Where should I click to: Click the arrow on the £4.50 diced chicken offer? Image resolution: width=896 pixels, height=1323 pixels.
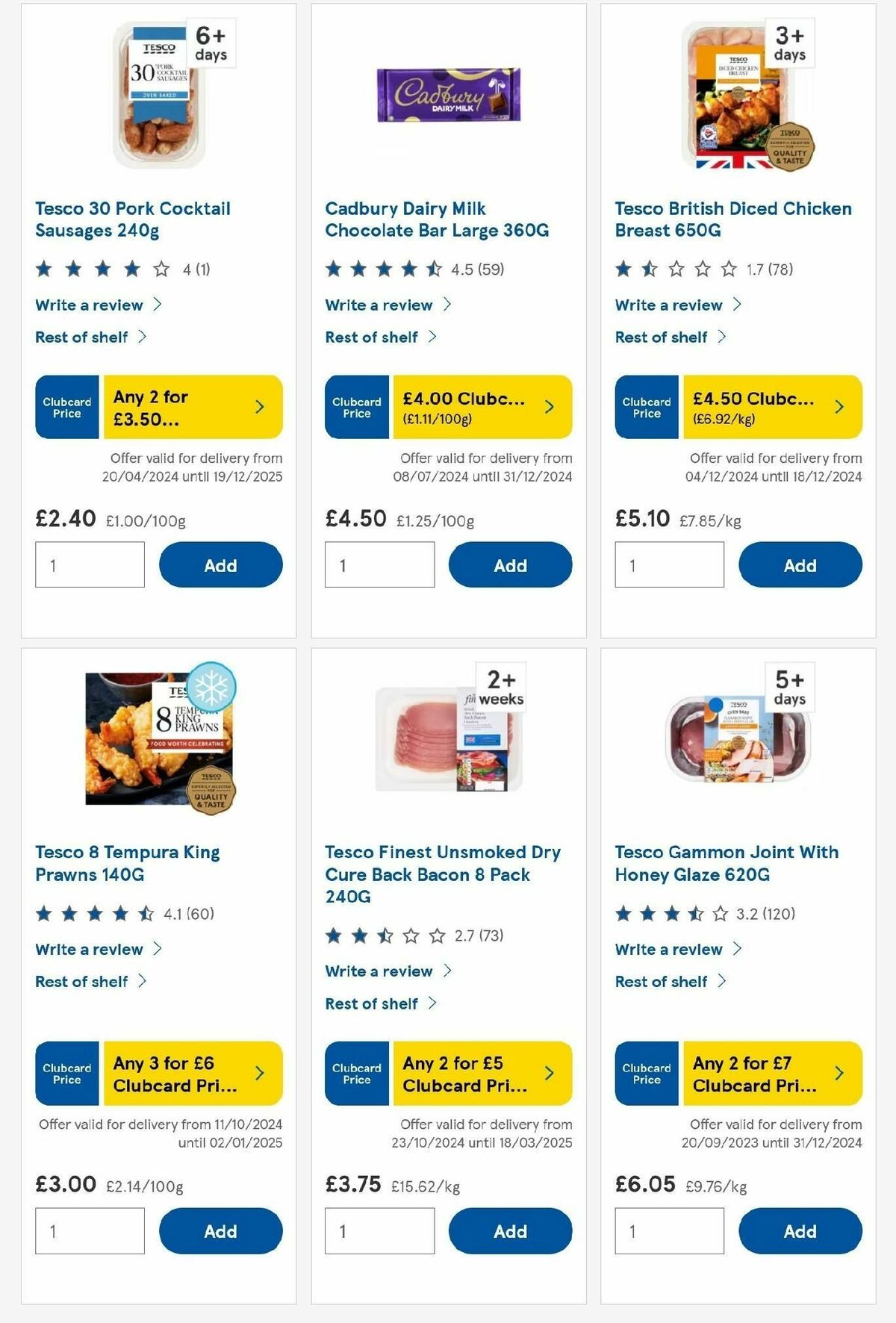pos(839,406)
